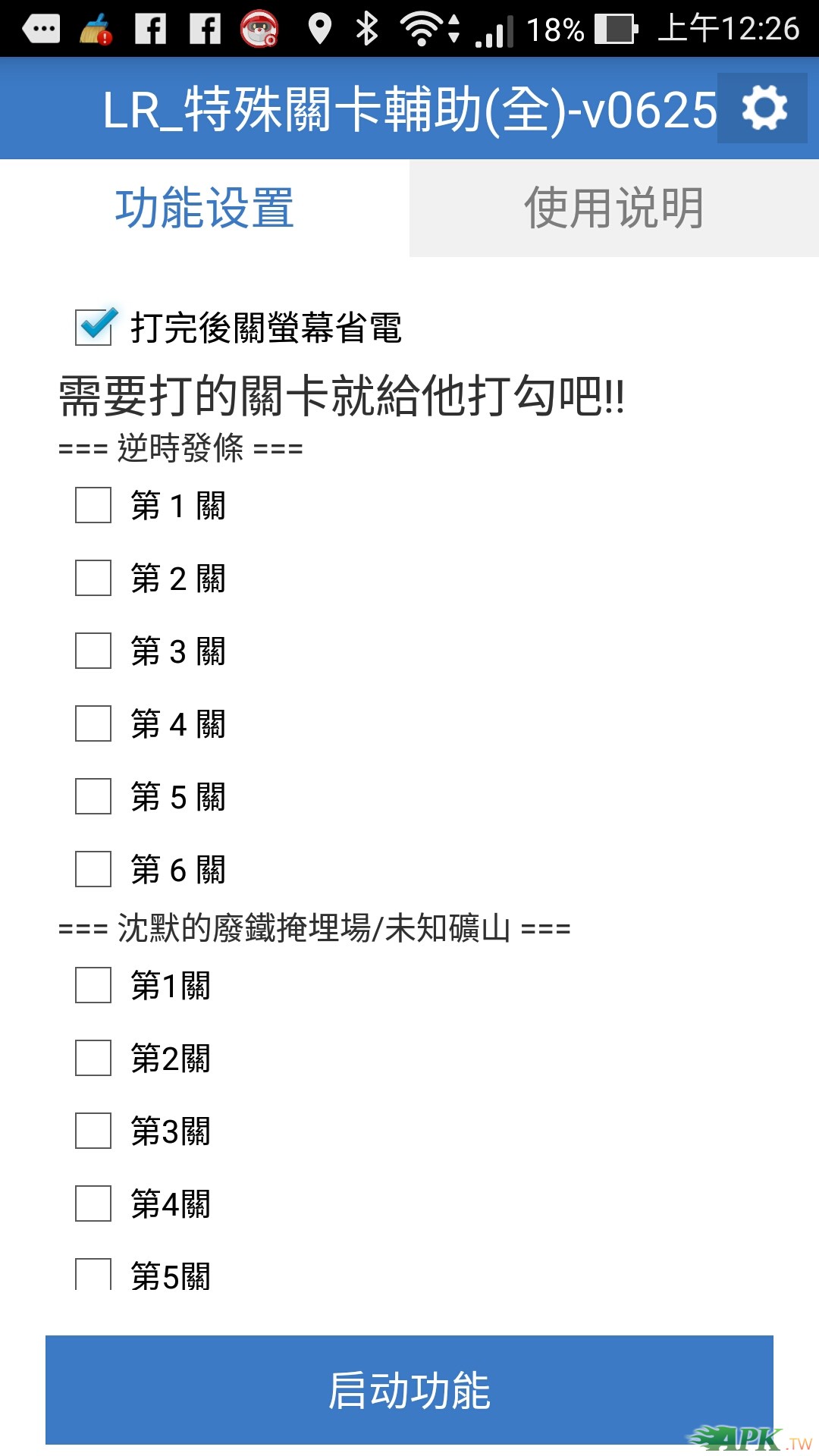
Task: Check 第 2 關 under 逆時發條
Action: point(94,578)
